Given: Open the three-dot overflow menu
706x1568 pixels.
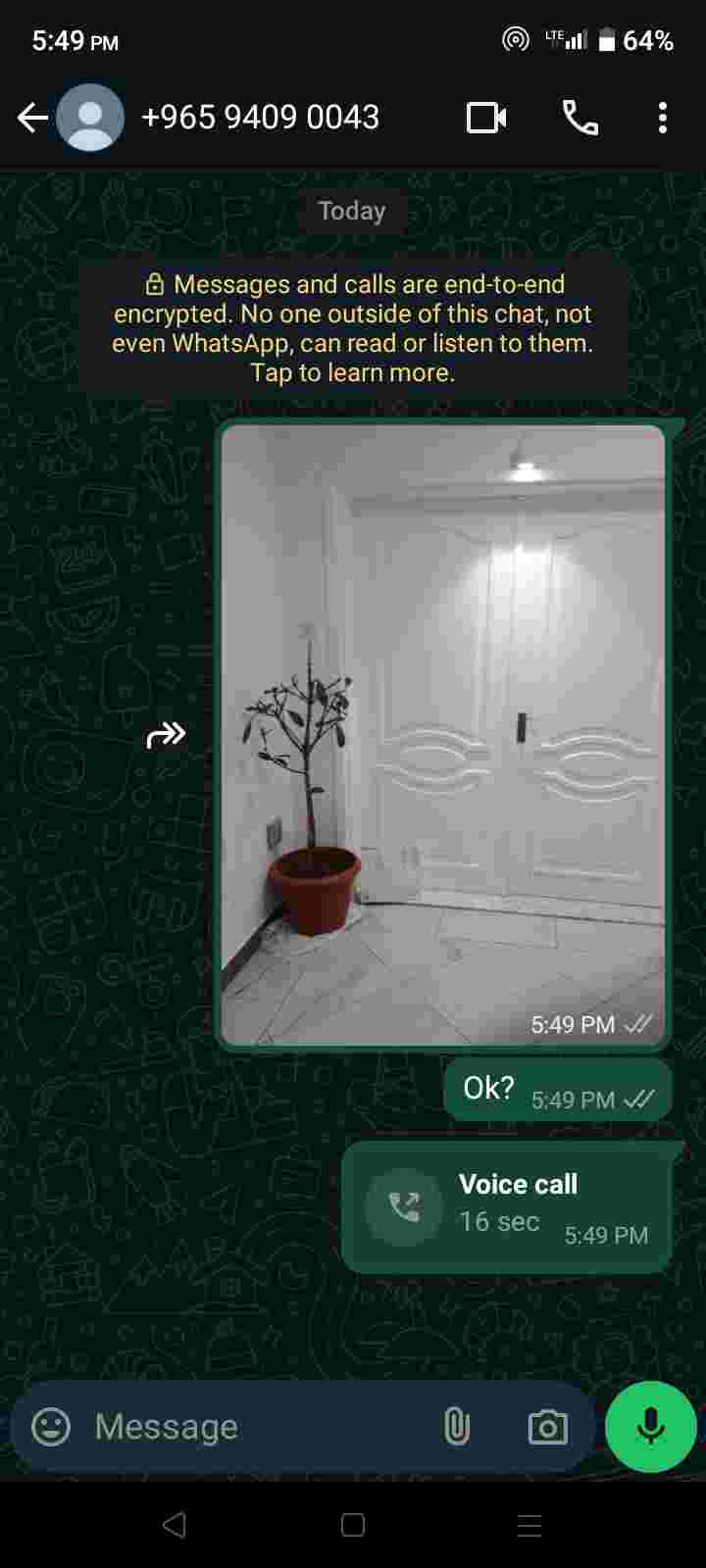Looking at the screenshot, I should click(663, 119).
